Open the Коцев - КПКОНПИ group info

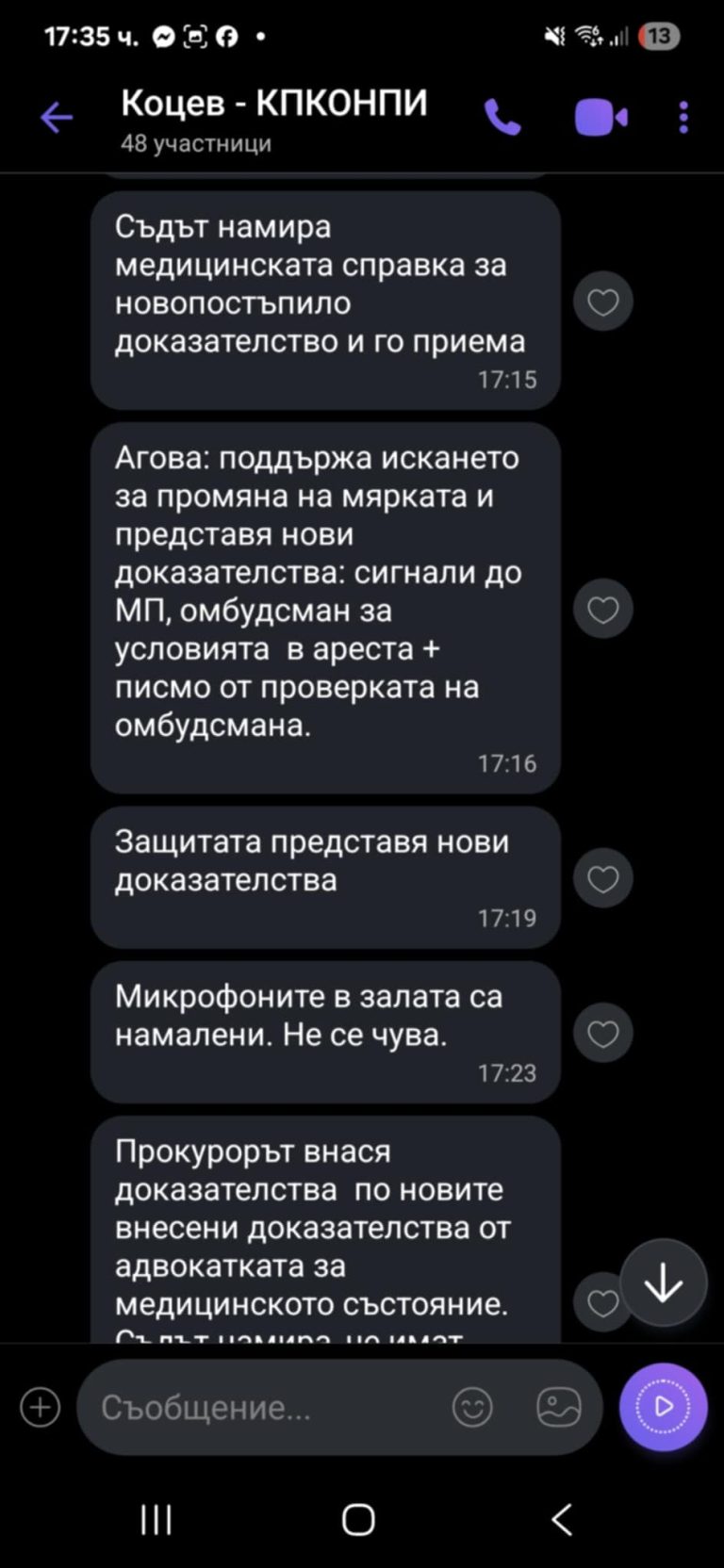pos(273,118)
